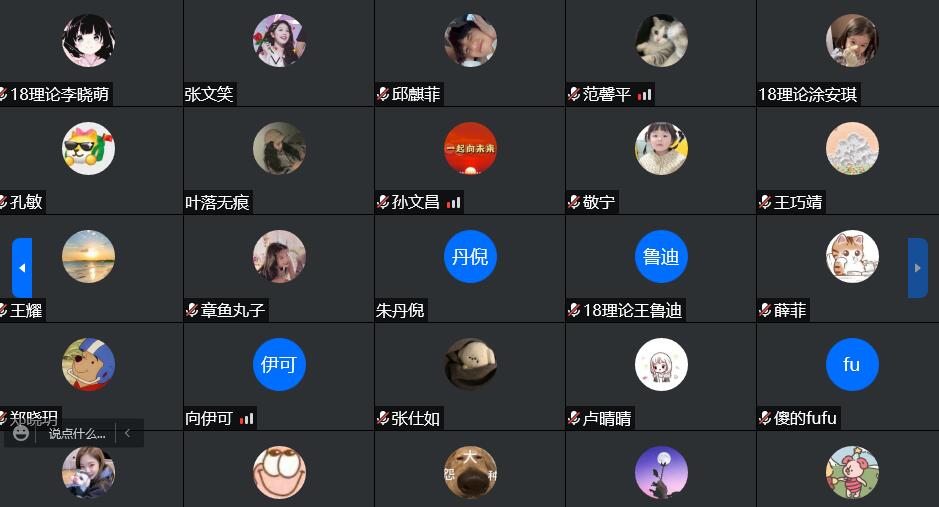939x507 pixels.
Task: Tap the 说点什么 chat input
Action: (77, 433)
